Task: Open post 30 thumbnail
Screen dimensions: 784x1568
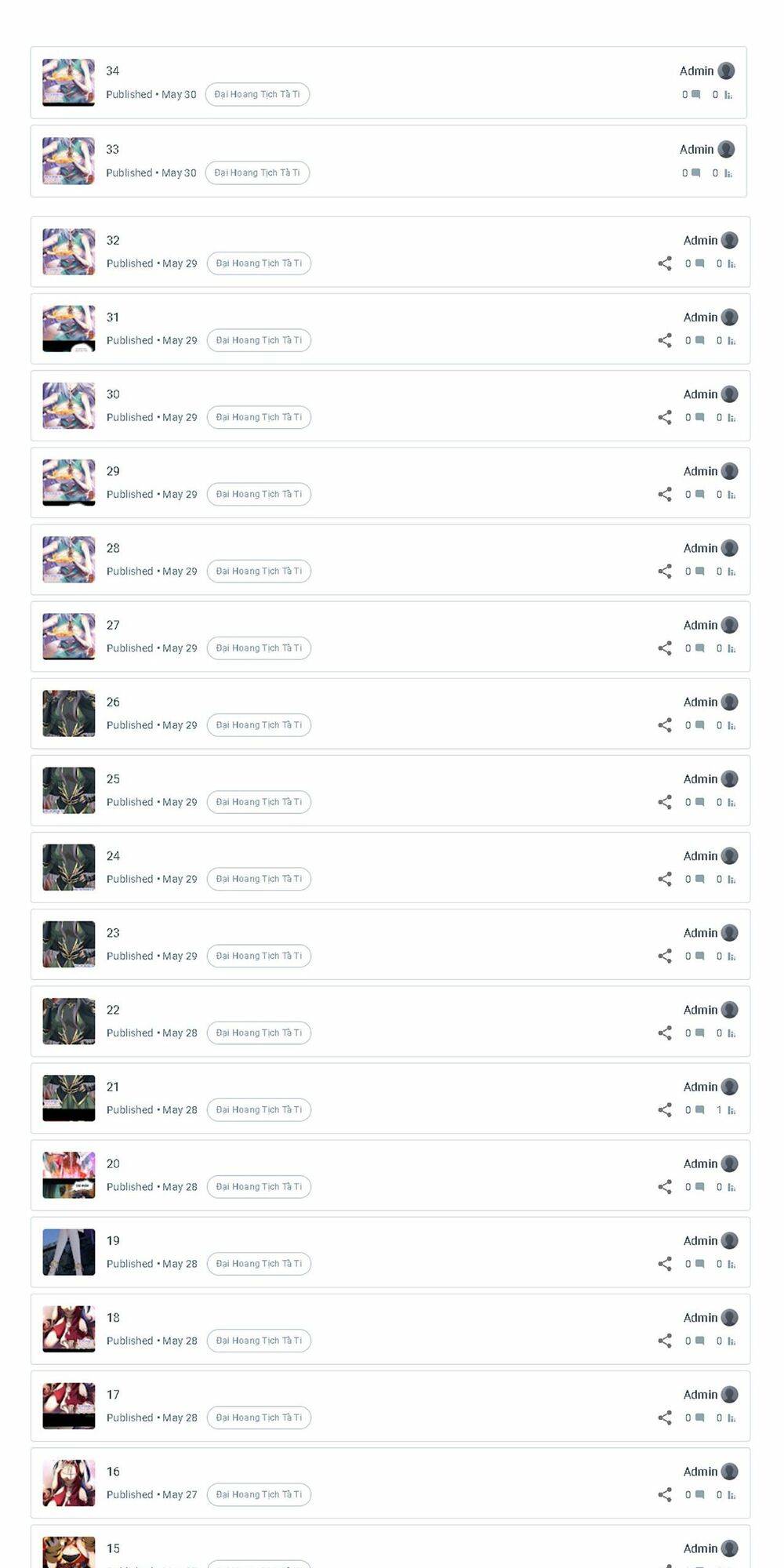Action: [x=69, y=405]
